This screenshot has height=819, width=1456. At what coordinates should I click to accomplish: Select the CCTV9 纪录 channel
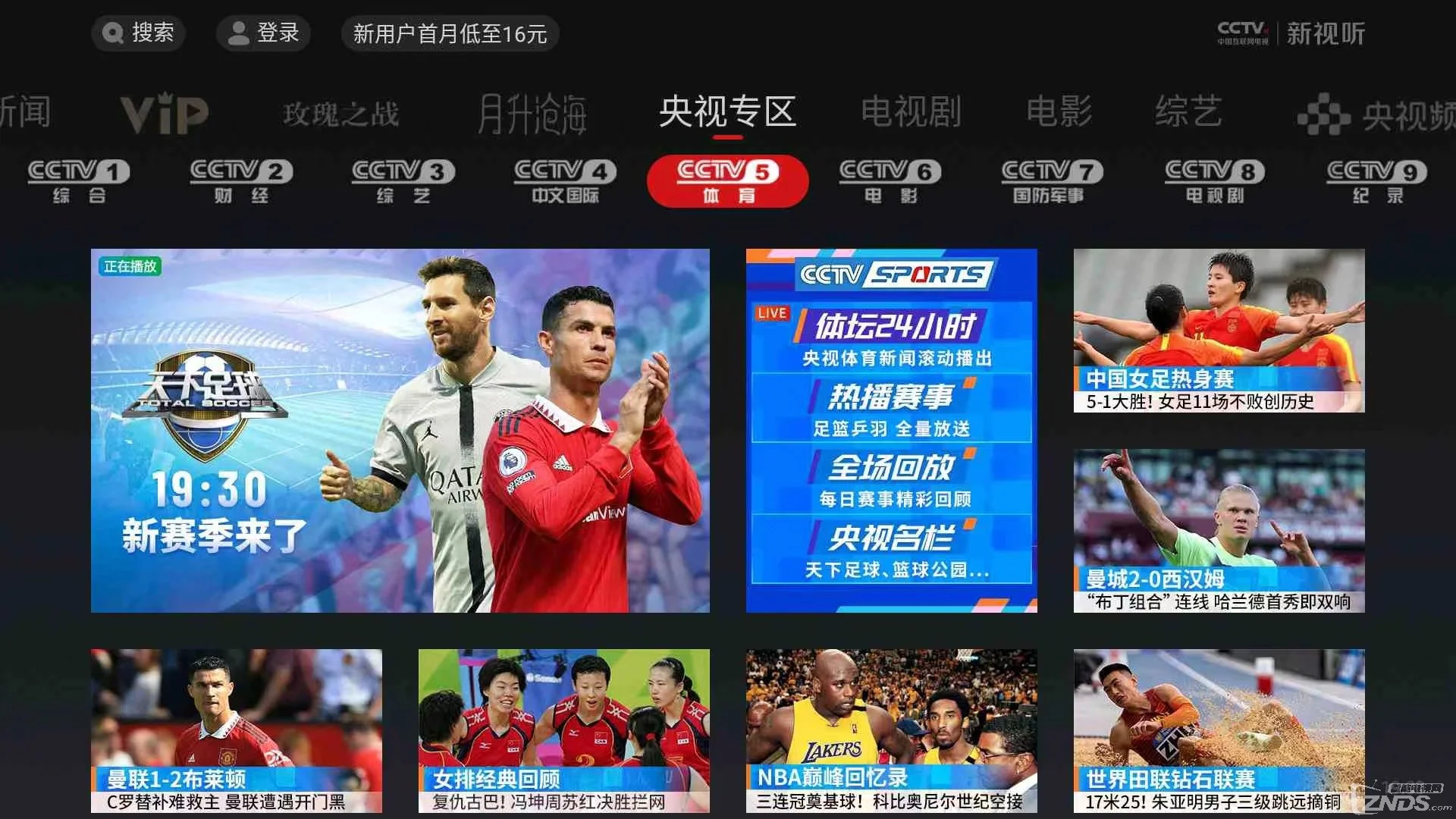pyautogui.click(x=1377, y=181)
